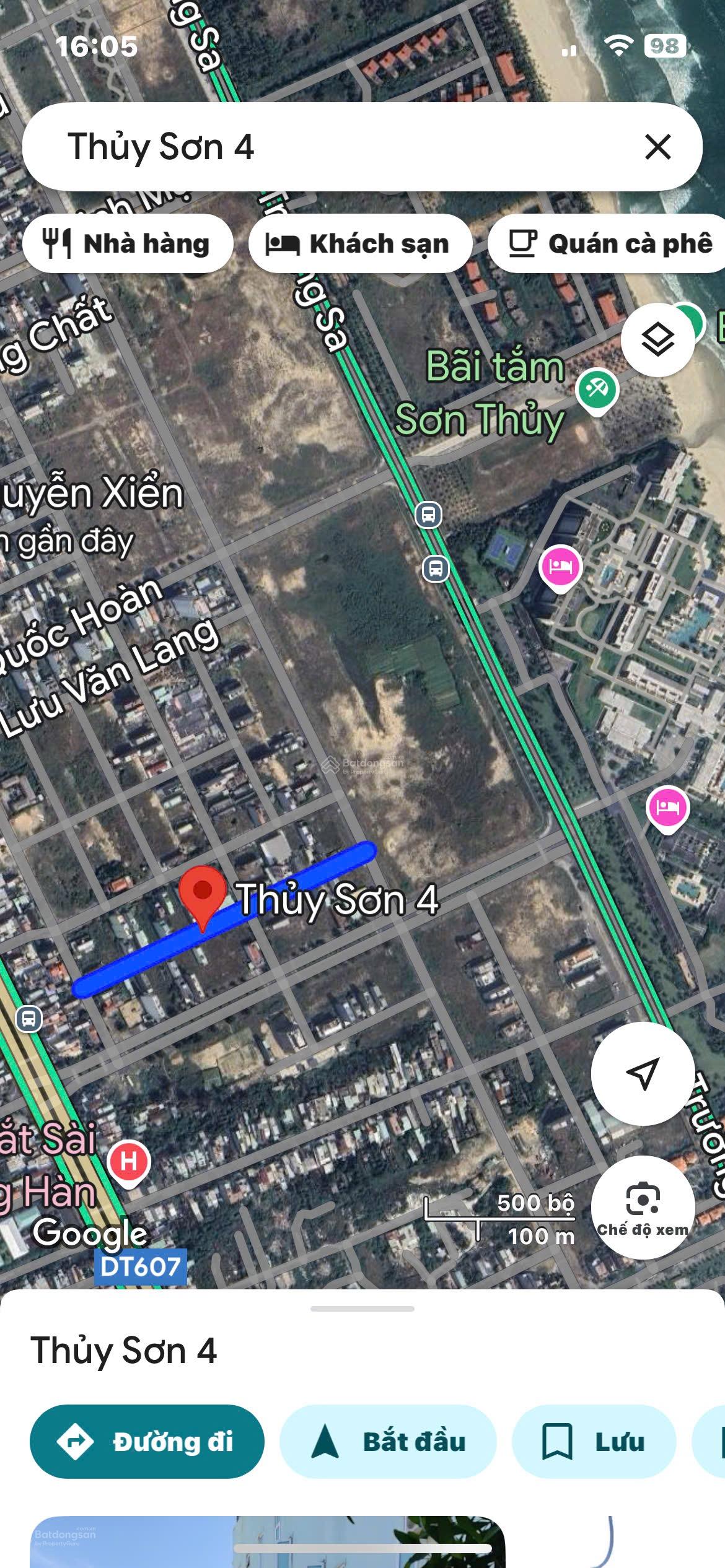Clear the Thủy Sơn 4 search
The width and height of the screenshot is (725, 1568).
tap(657, 147)
